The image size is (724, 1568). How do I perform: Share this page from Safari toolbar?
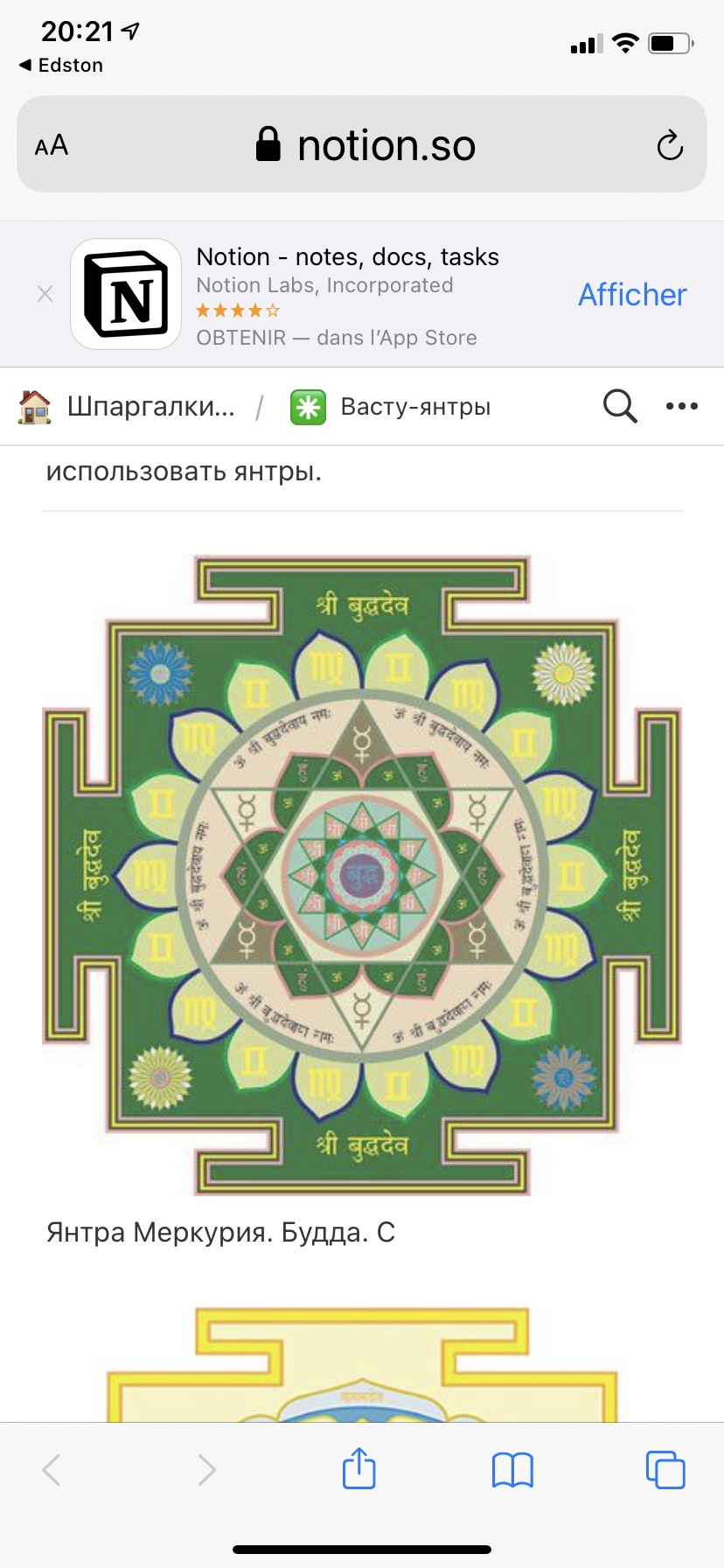coord(359,1469)
